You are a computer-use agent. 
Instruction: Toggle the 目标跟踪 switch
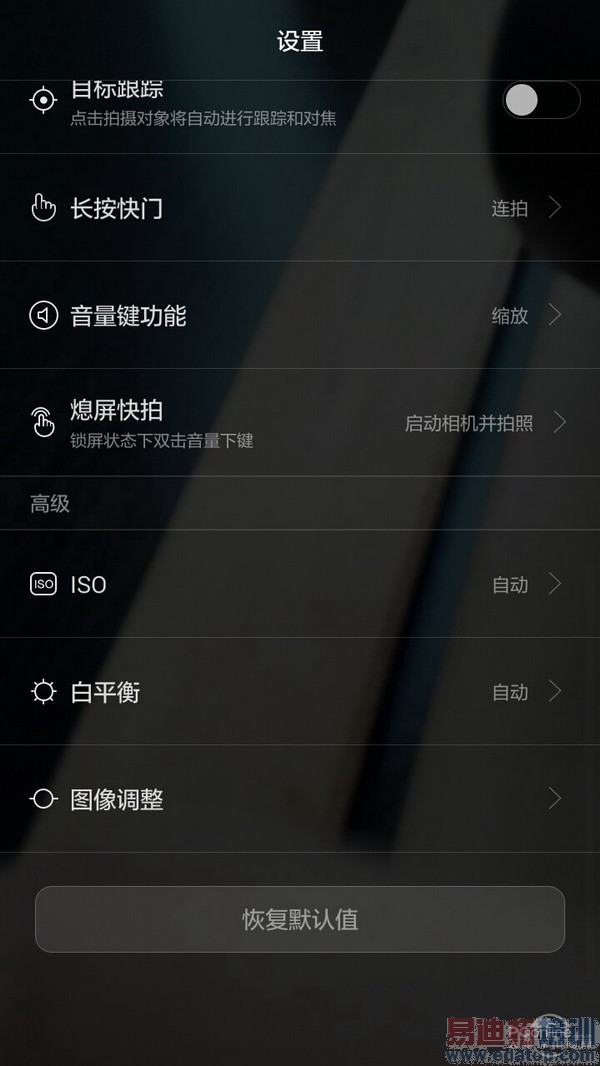pos(540,100)
